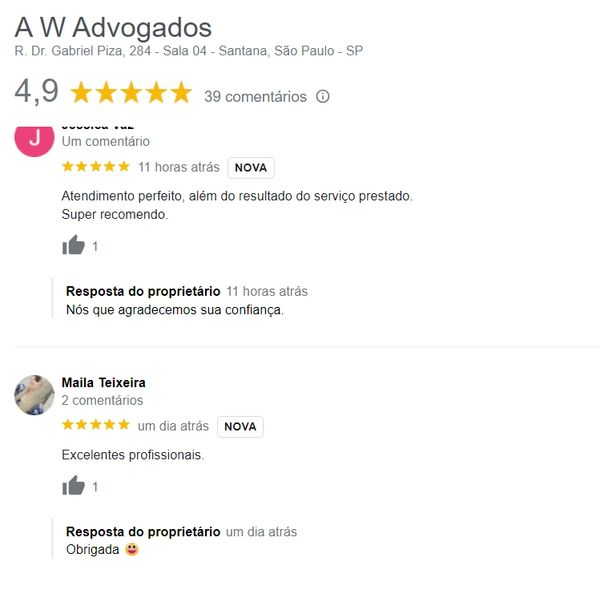Open the info icon next to 39 comentários
This screenshot has height=594, width=600.
322,97
